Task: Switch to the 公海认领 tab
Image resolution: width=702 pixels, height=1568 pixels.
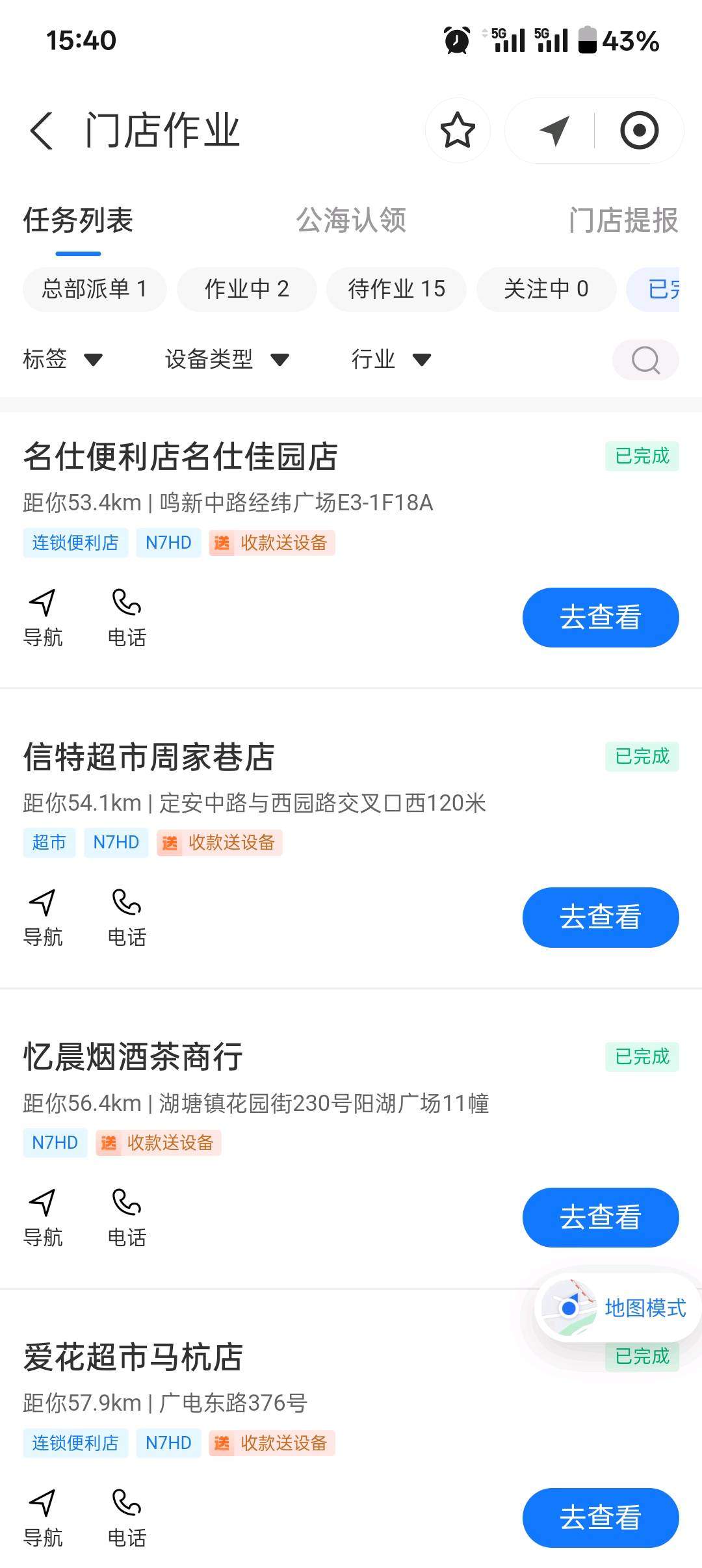Action: [x=351, y=220]
